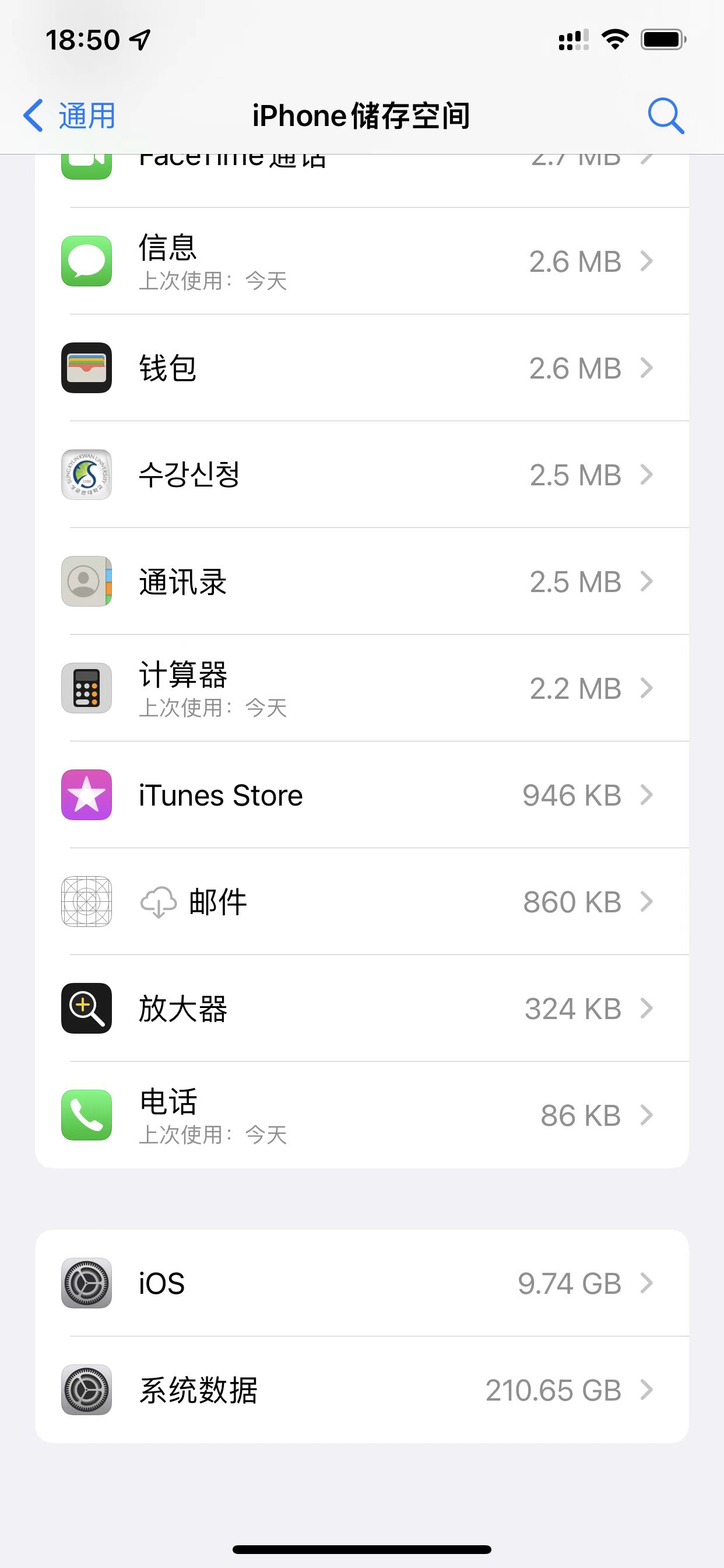Screen dimensions: 724x1568
Task: View 系统数据 storage breakdown
Action: 361,1390
